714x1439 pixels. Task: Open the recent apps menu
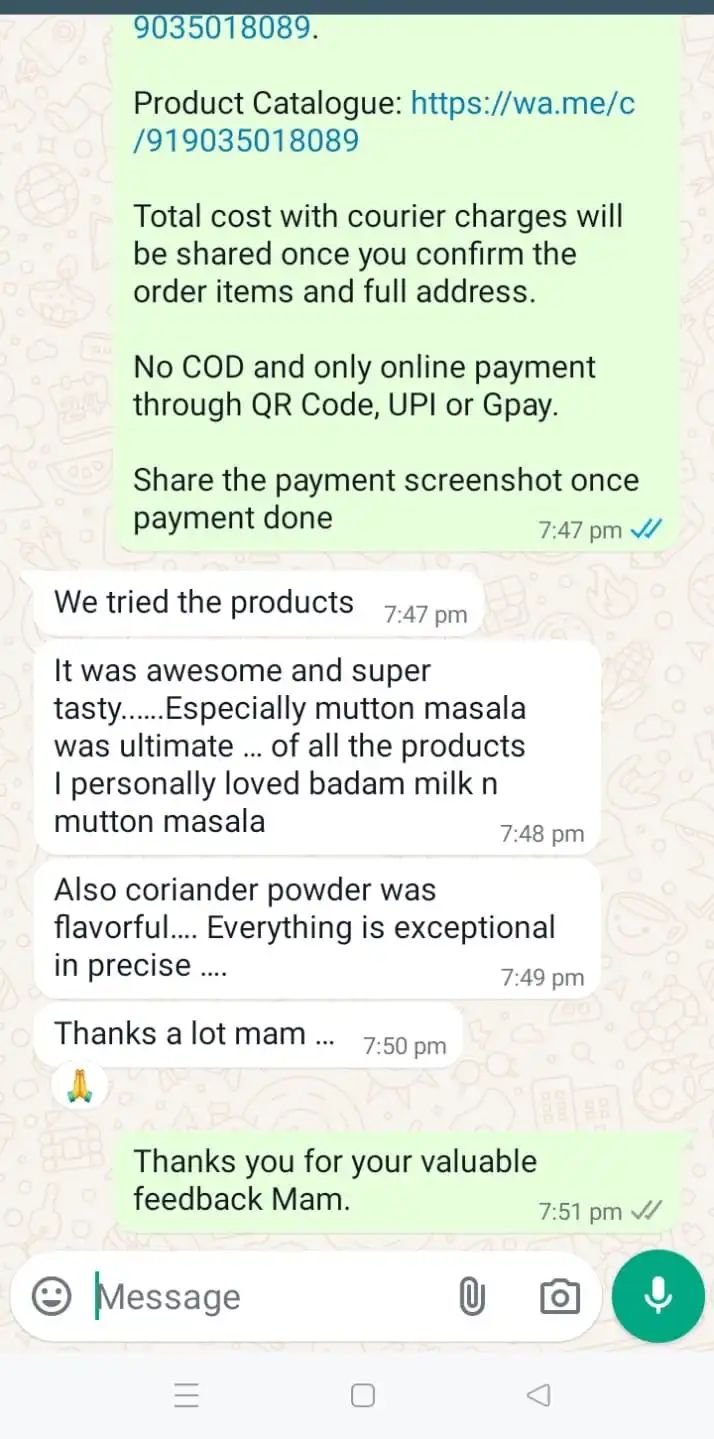coord(187,1395)
